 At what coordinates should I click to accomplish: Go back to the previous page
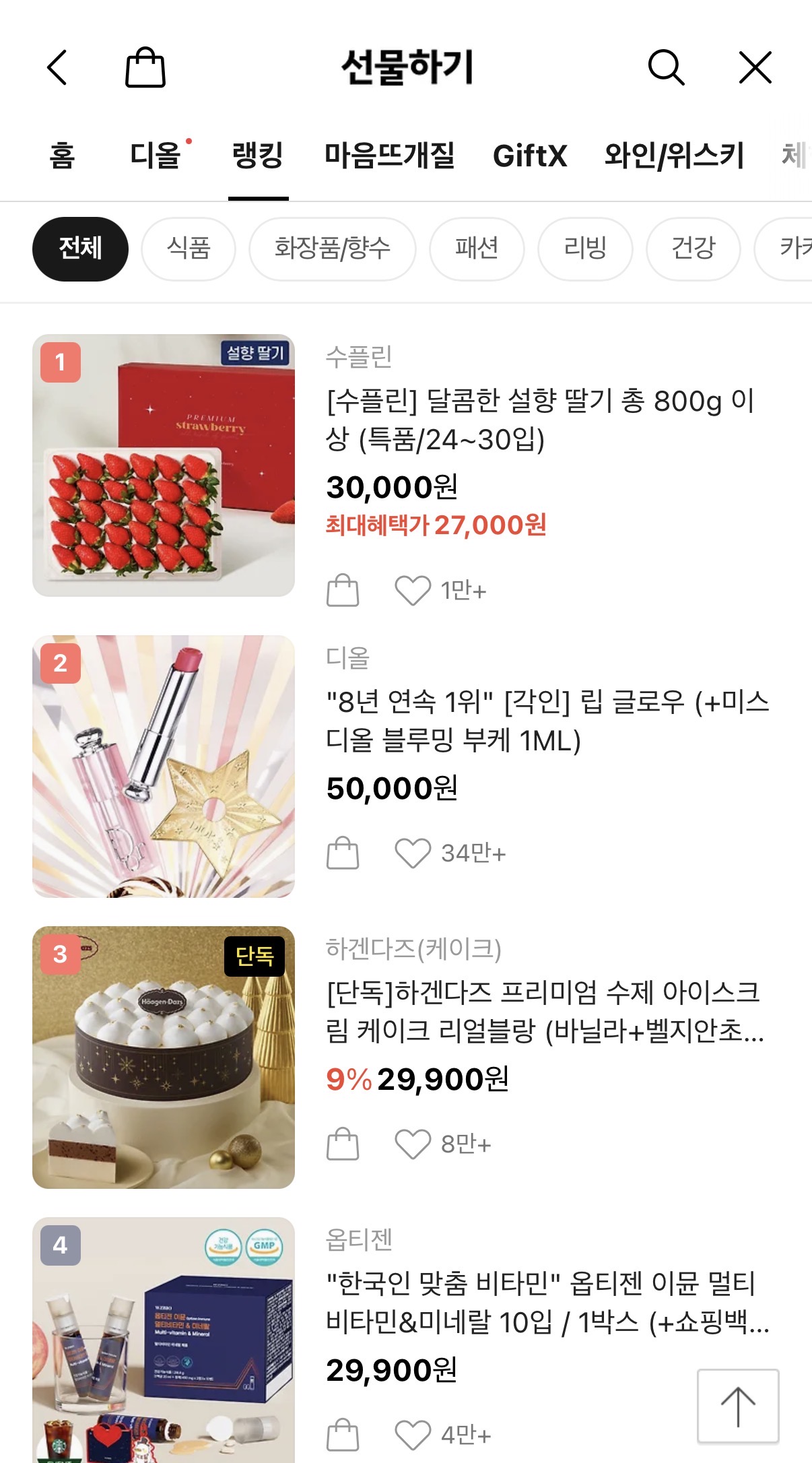tap(58, 68)
